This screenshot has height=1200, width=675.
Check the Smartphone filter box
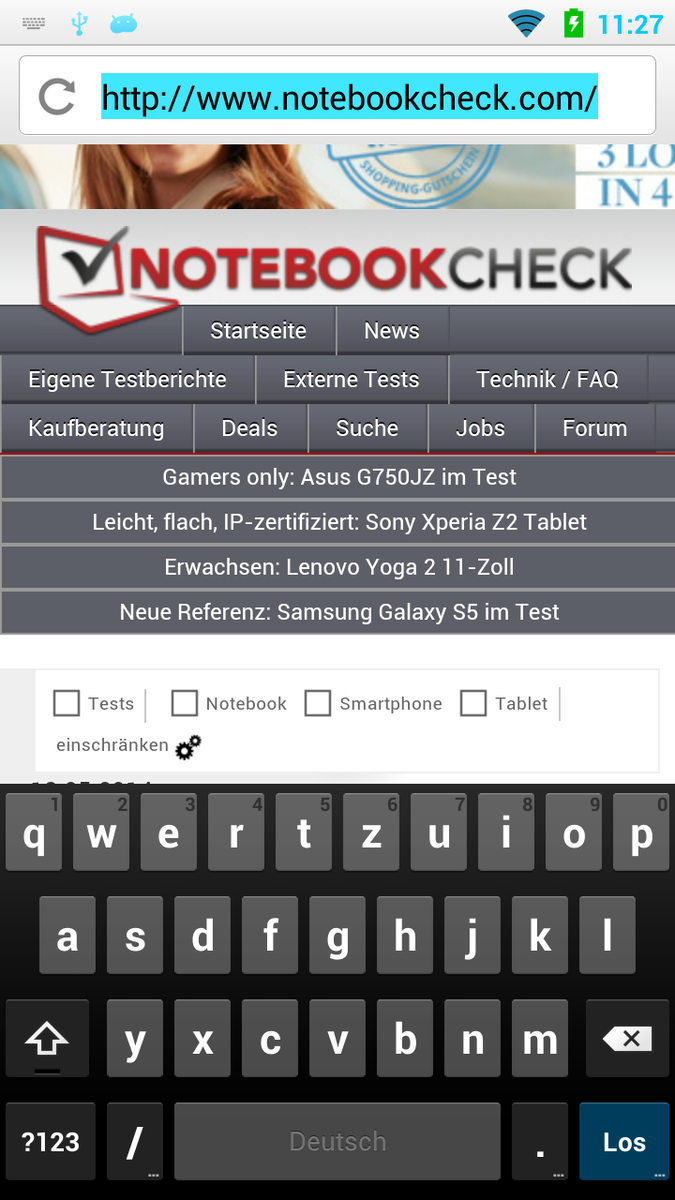pyautogui.click(x=318, y=703)
